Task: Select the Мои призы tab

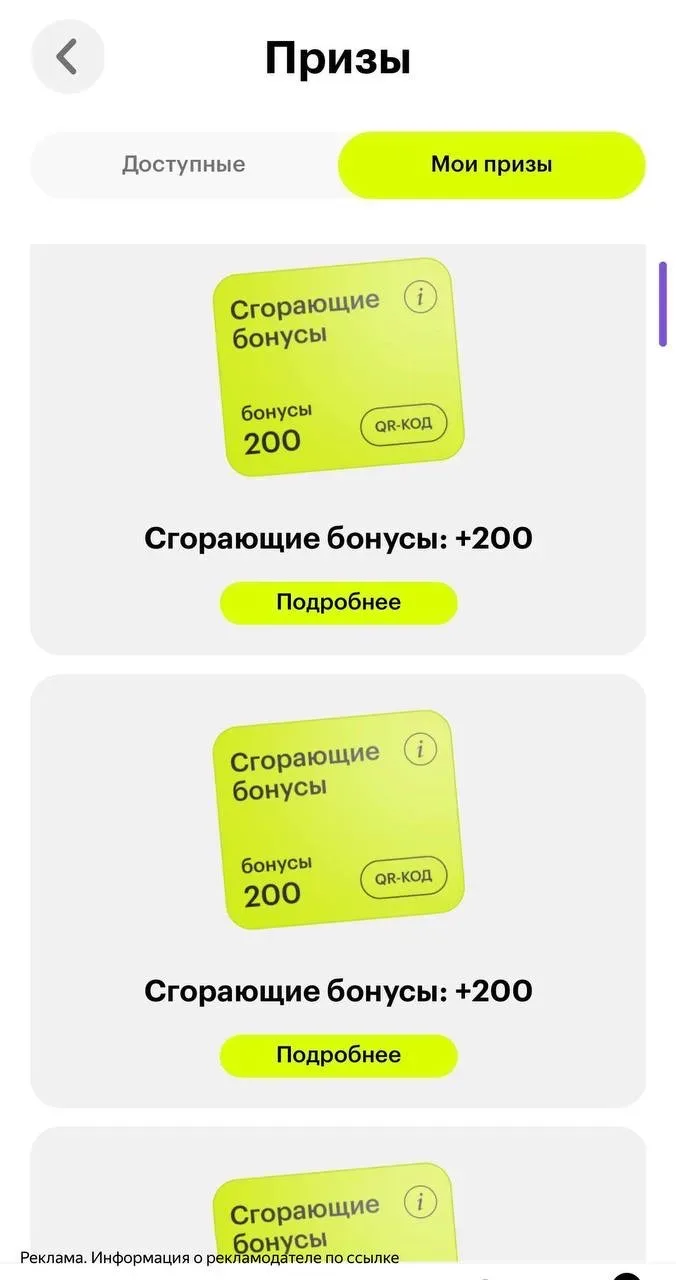Action: pos(491,164)
